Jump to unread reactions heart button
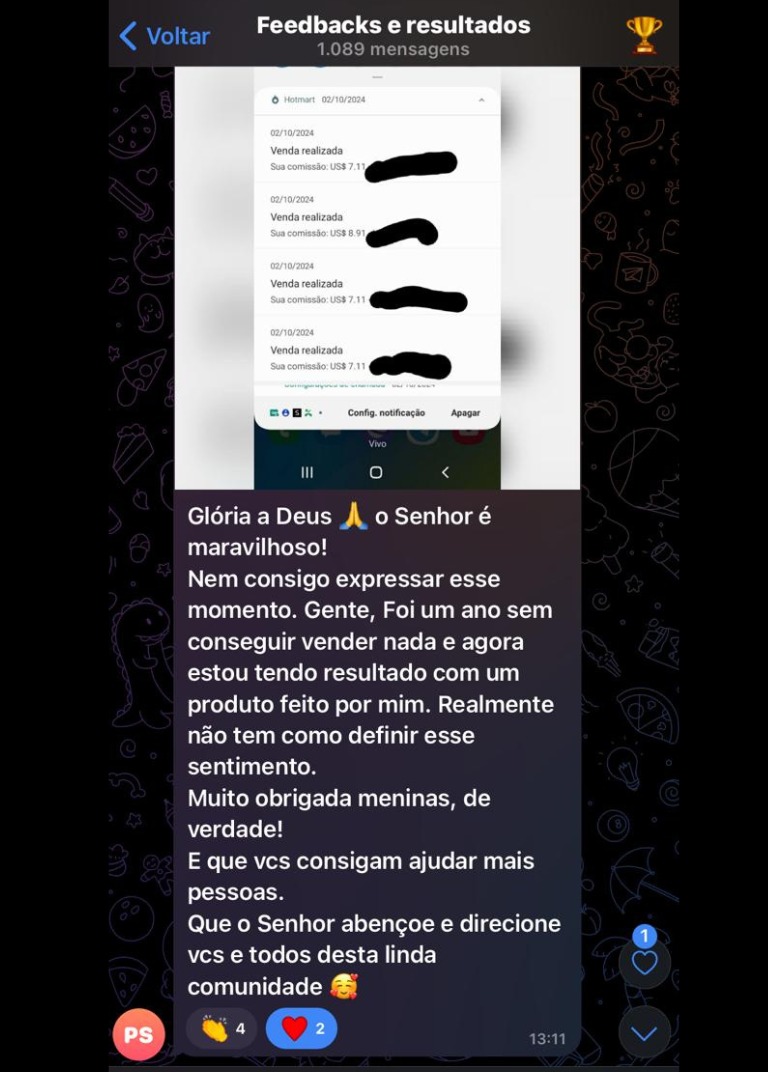Image resolution: width=768 pixels, height=1072 pixels. (644, 962)
